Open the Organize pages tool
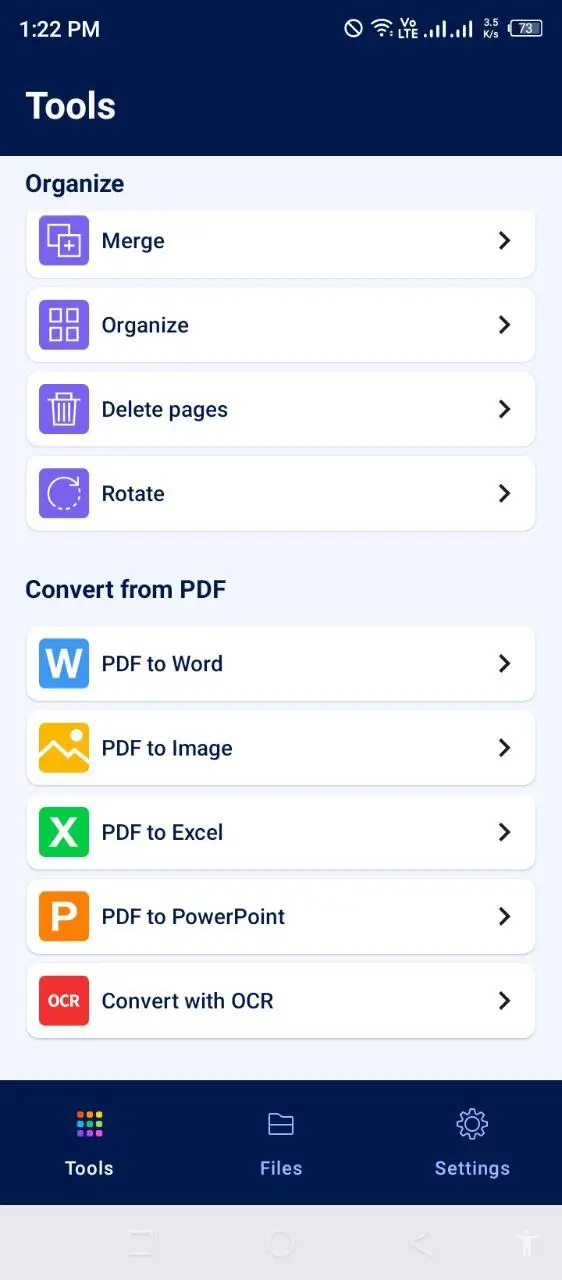The image size is (562, 1280). 281,325
